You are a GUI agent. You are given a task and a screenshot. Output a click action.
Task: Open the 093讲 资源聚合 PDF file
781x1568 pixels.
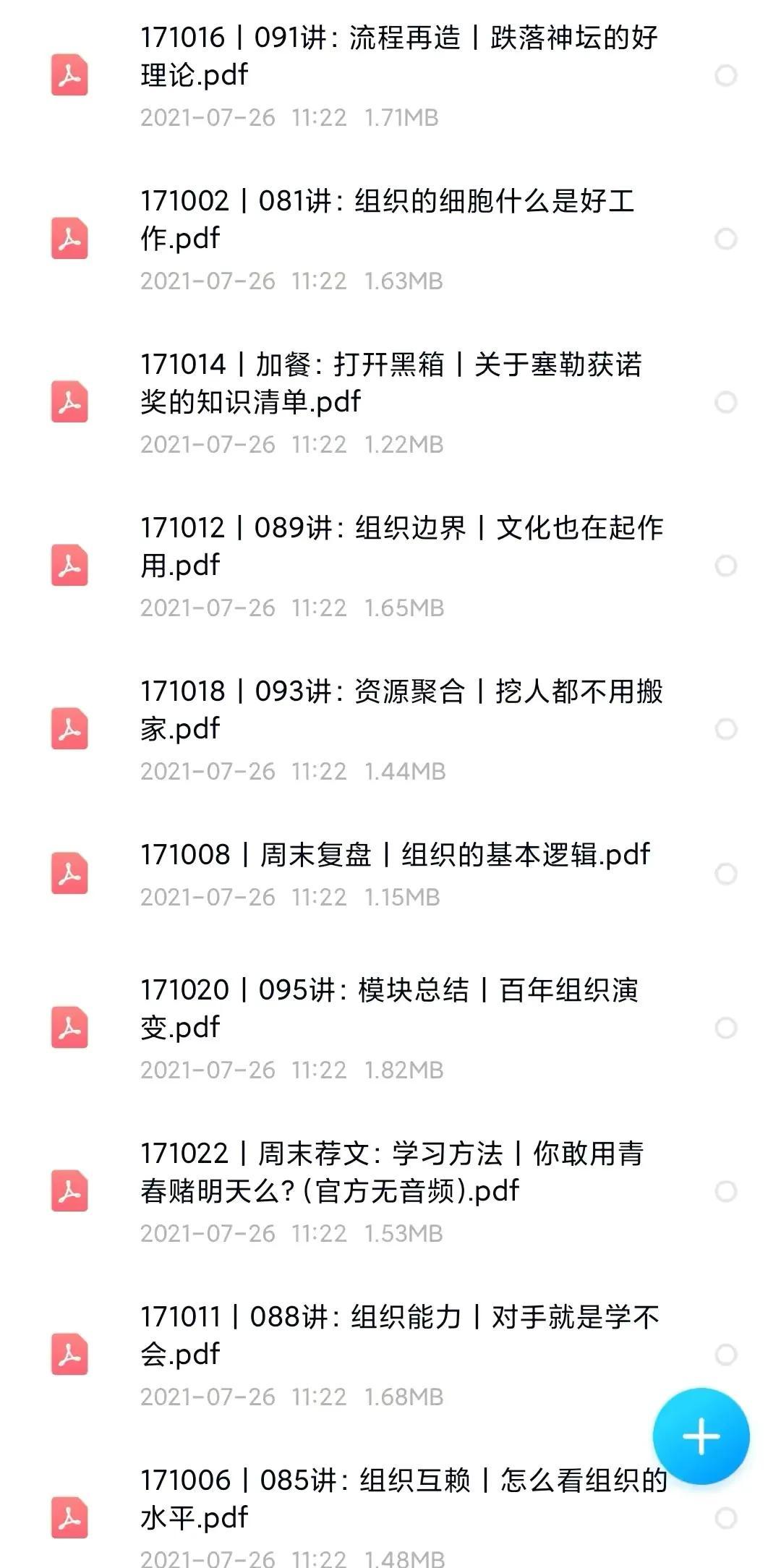point(401,710)
